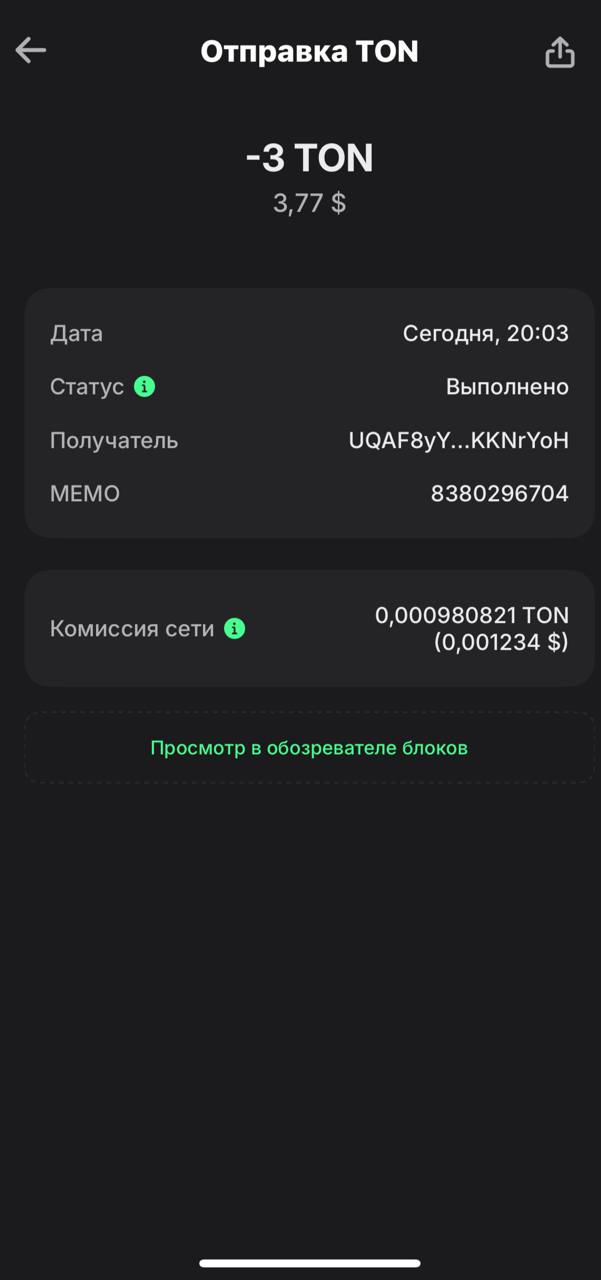Share this TON transaction

point(560,52)
